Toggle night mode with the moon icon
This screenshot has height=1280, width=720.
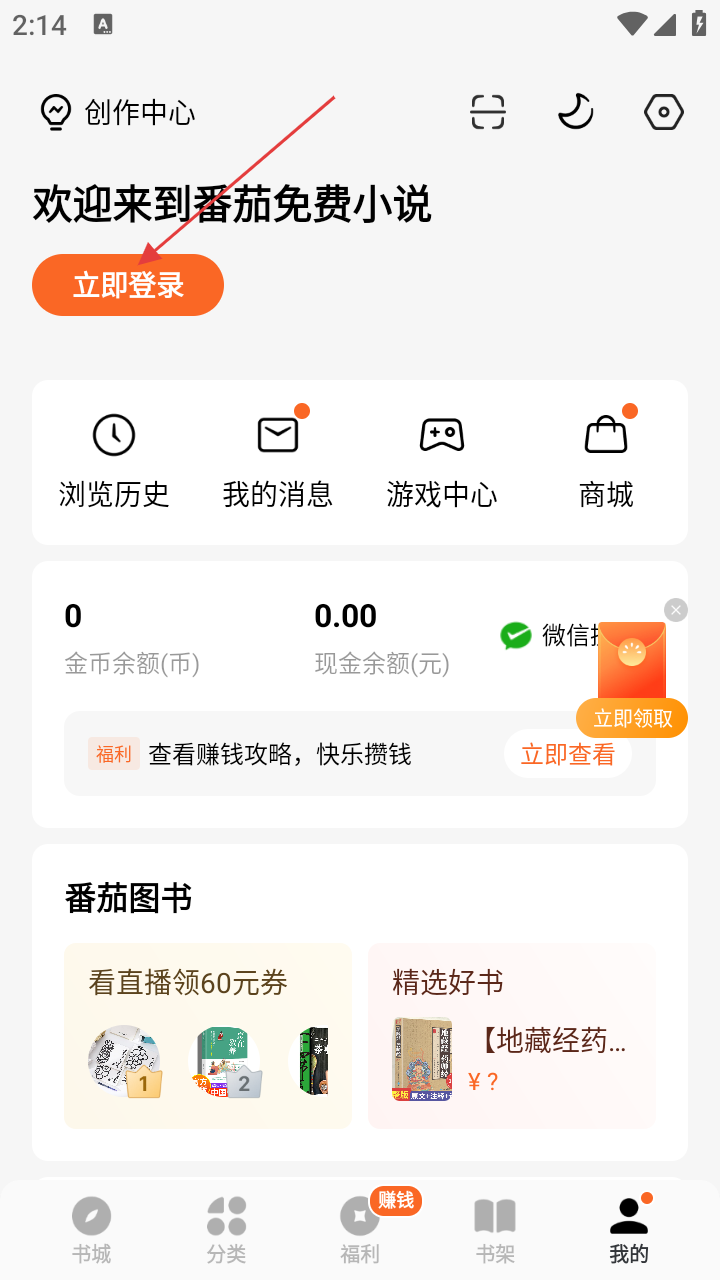[x=575, y=112]
